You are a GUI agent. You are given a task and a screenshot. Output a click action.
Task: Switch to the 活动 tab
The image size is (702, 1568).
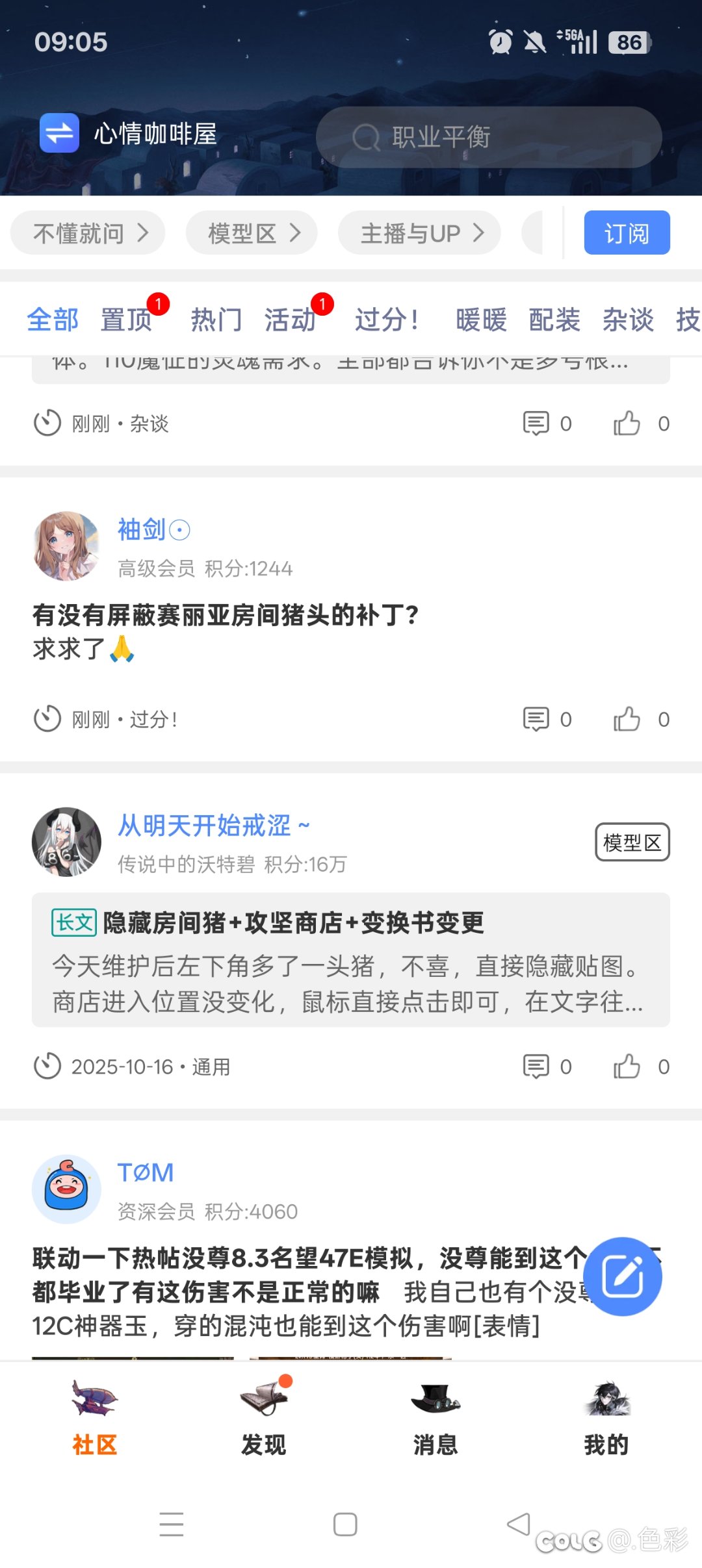[x=291, y=320]
